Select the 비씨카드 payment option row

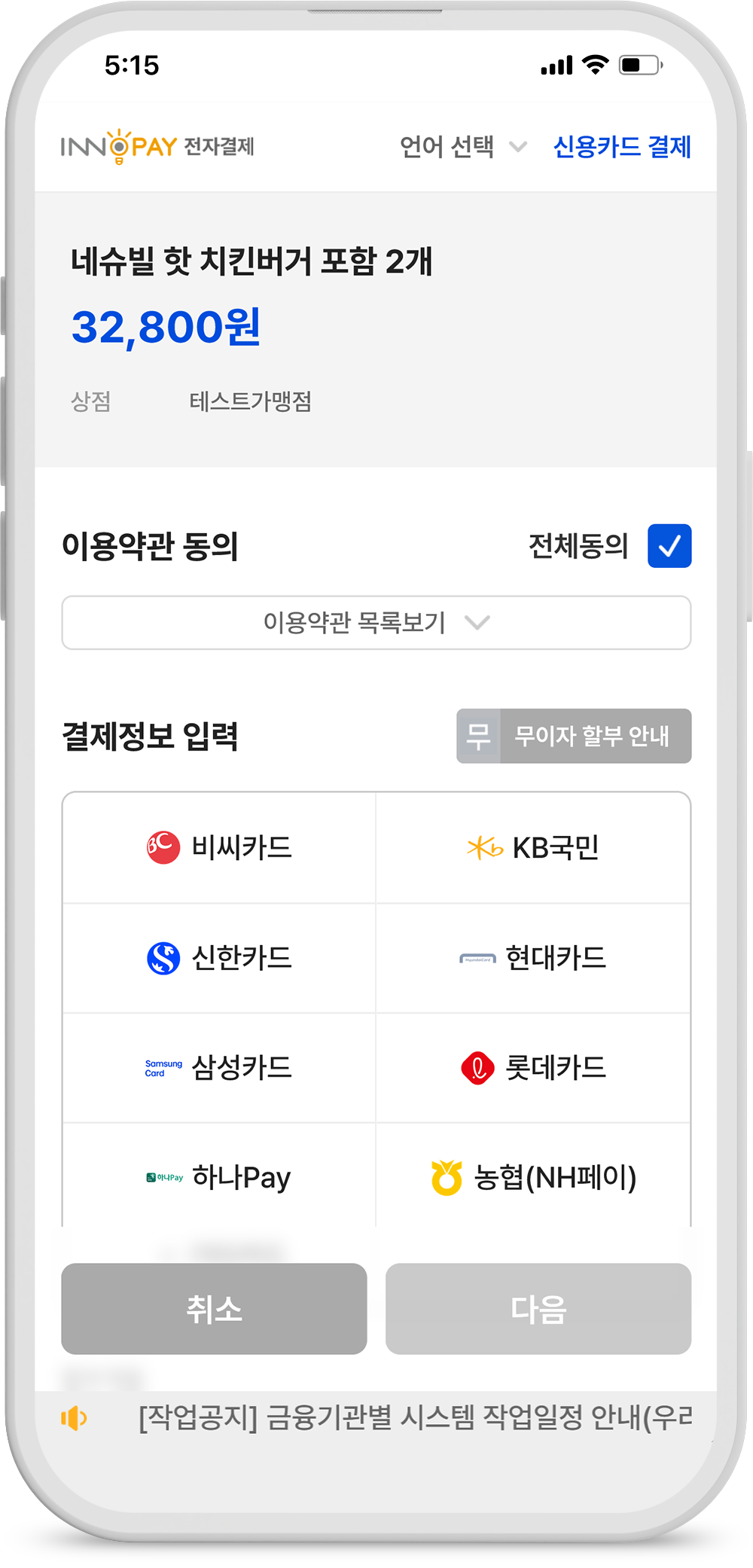click(218, 847)
